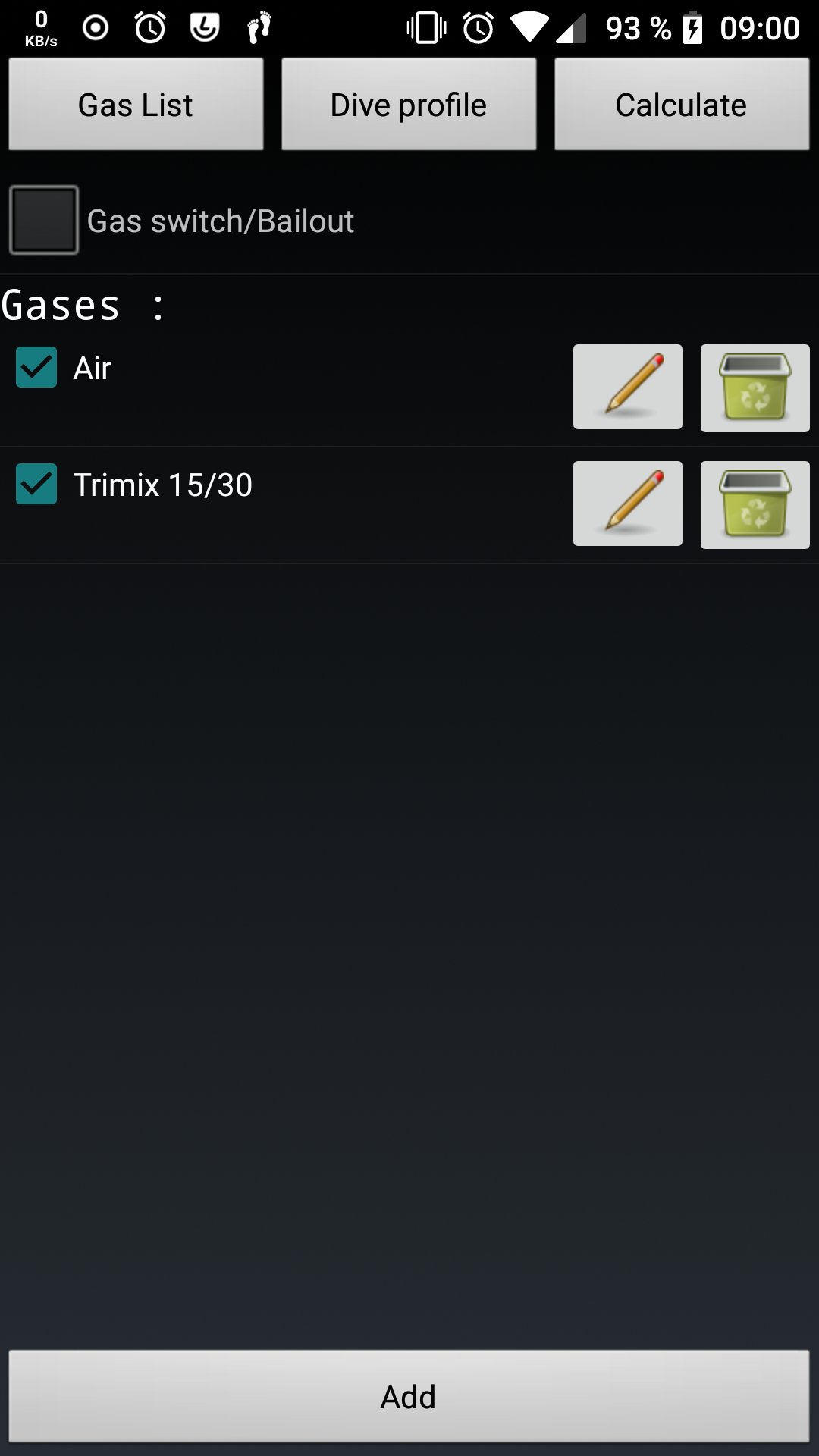Tap Add to create a new gas
This screenshot has width=819, height=1456.
click(x=409, y=1396)
